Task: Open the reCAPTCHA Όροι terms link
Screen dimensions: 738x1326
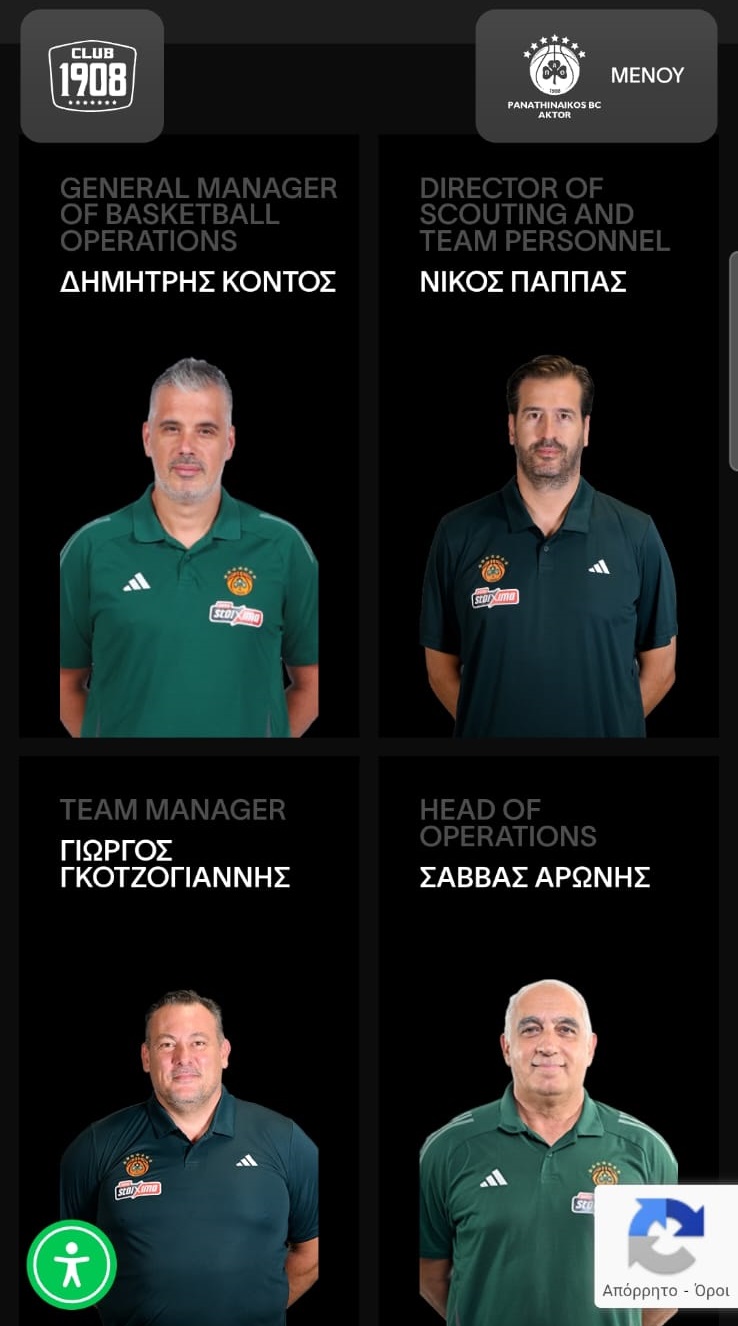Action: coord(712,1291)
